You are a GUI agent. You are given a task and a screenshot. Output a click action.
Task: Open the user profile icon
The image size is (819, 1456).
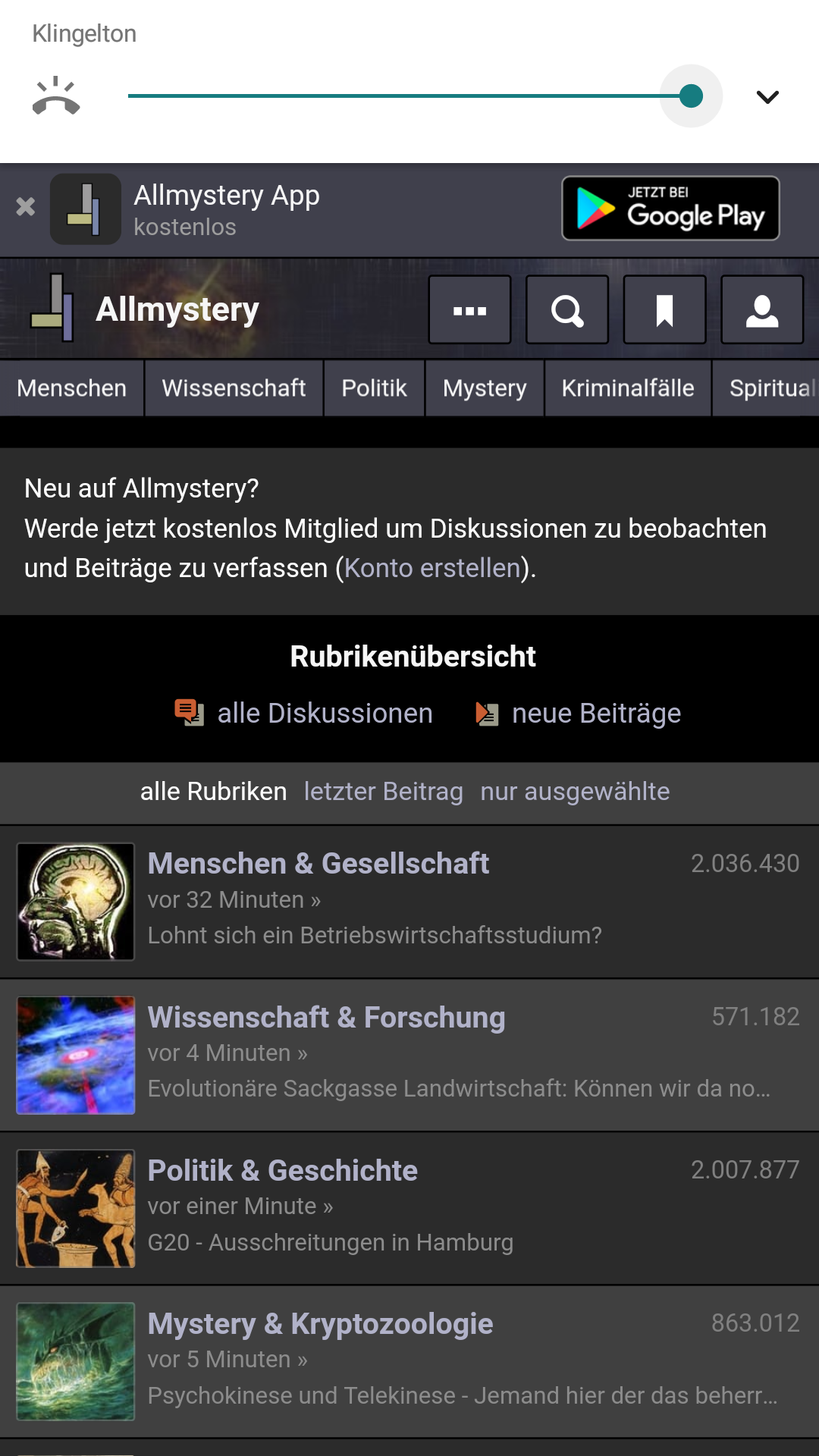pos(761,310)
